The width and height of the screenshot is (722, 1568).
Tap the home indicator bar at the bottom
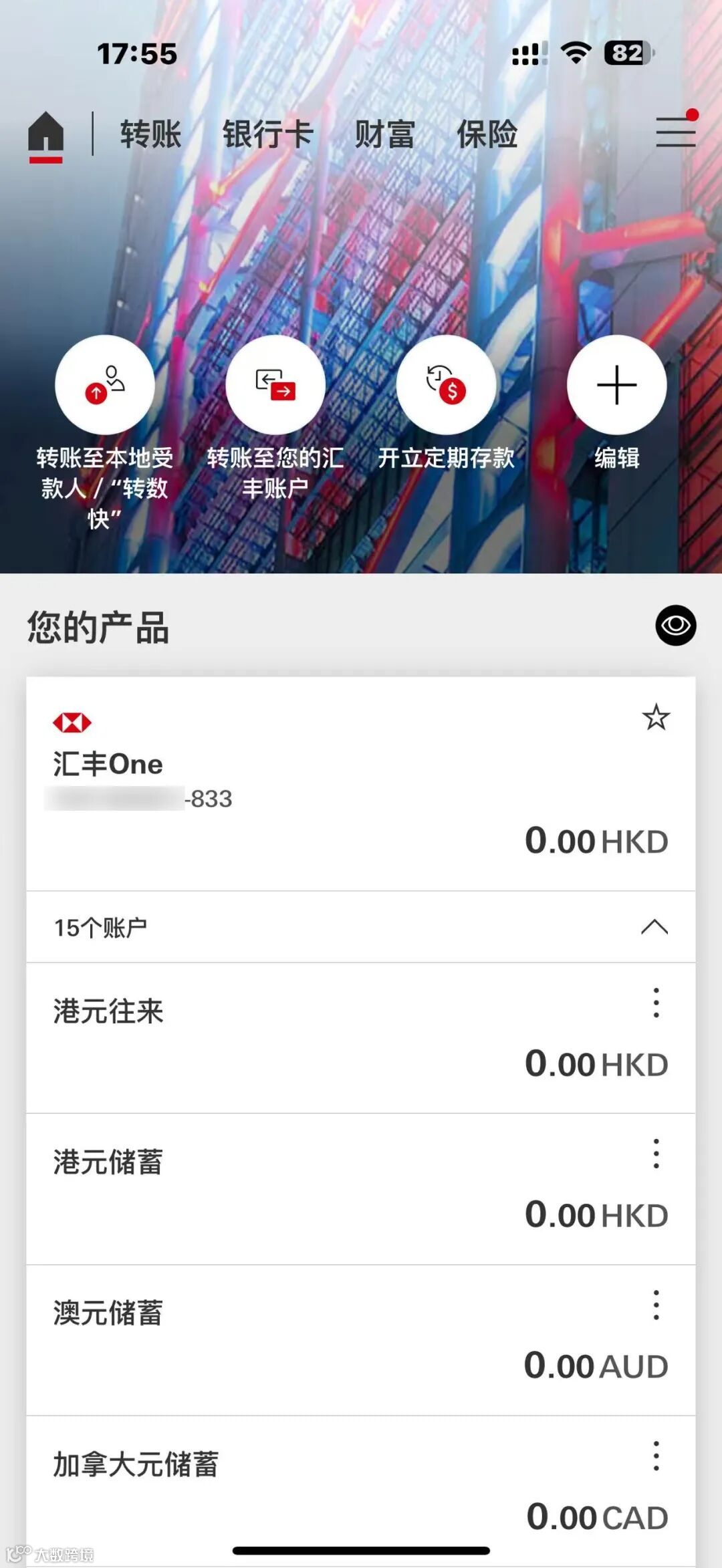361,1551
